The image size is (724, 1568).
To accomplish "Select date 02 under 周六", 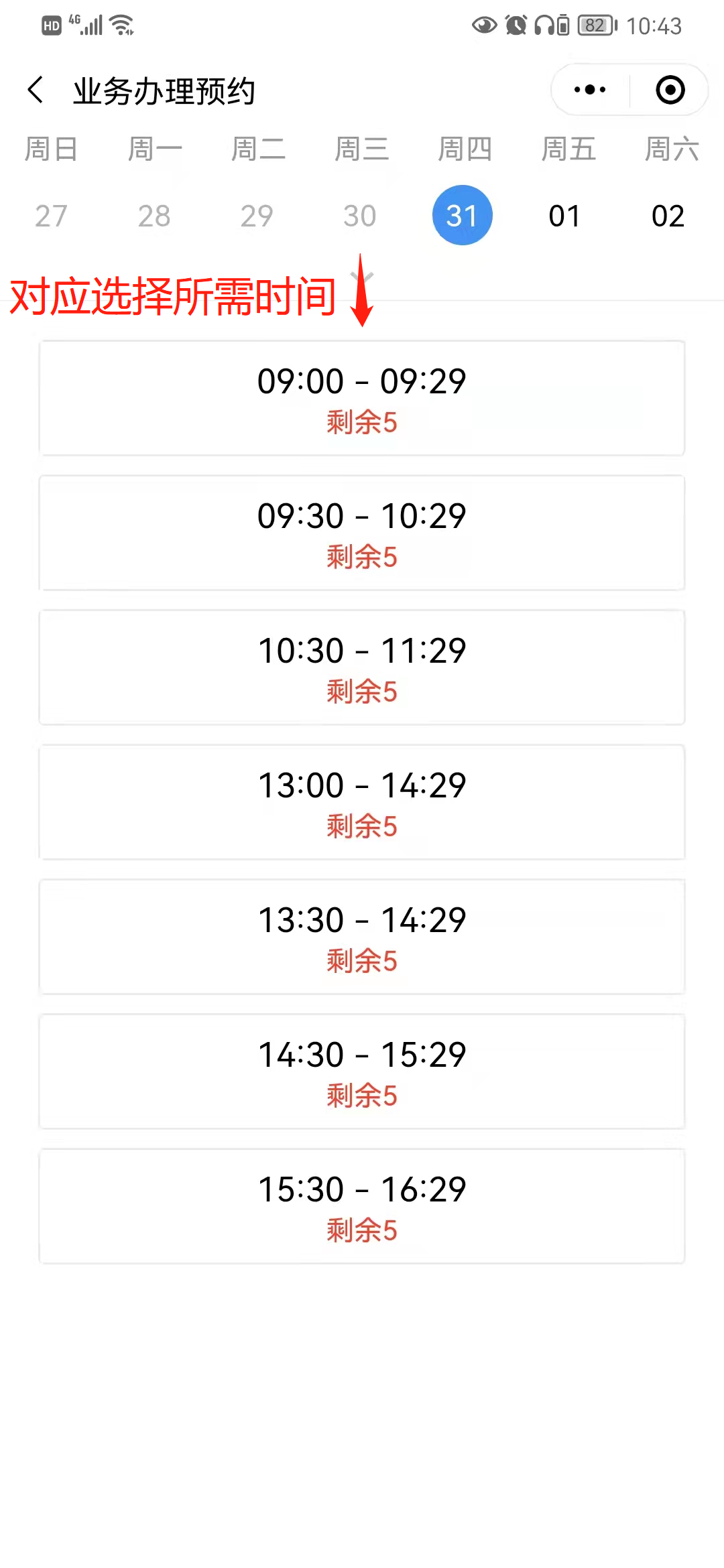I will coord(668,216).
